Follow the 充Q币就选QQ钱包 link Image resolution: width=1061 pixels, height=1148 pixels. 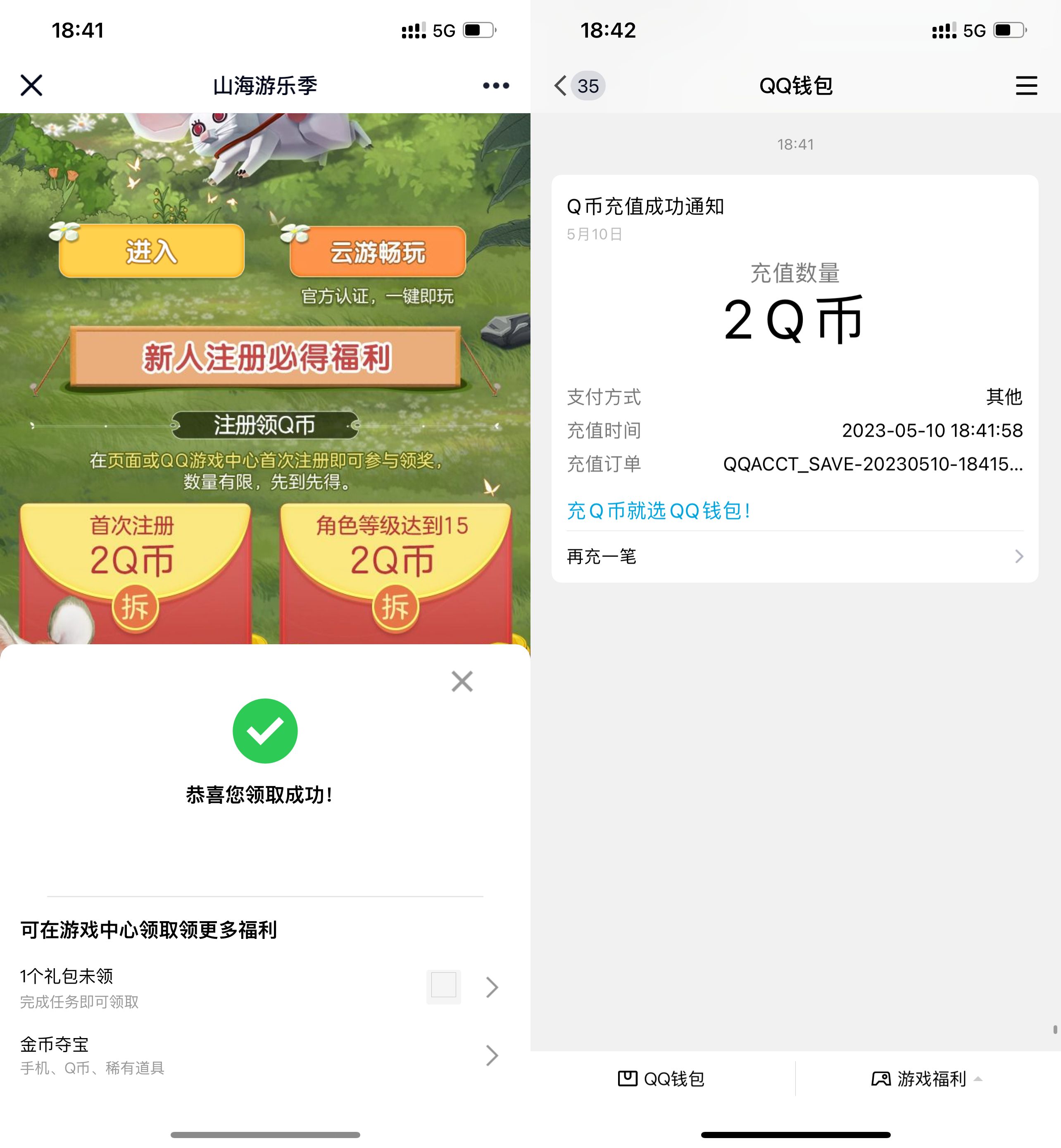(658, 510)
